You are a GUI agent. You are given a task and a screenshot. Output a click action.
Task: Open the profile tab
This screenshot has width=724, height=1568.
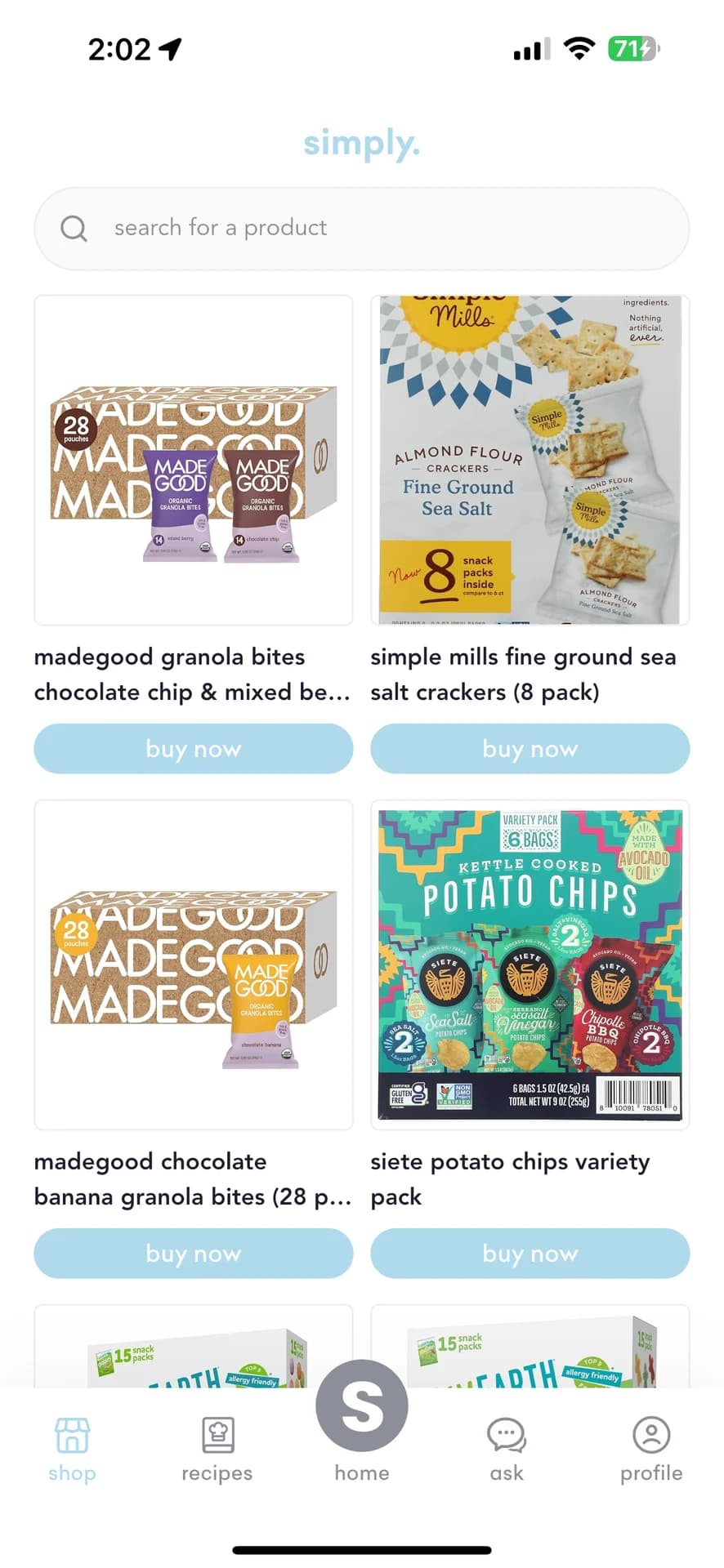(x=651, y=1449)
